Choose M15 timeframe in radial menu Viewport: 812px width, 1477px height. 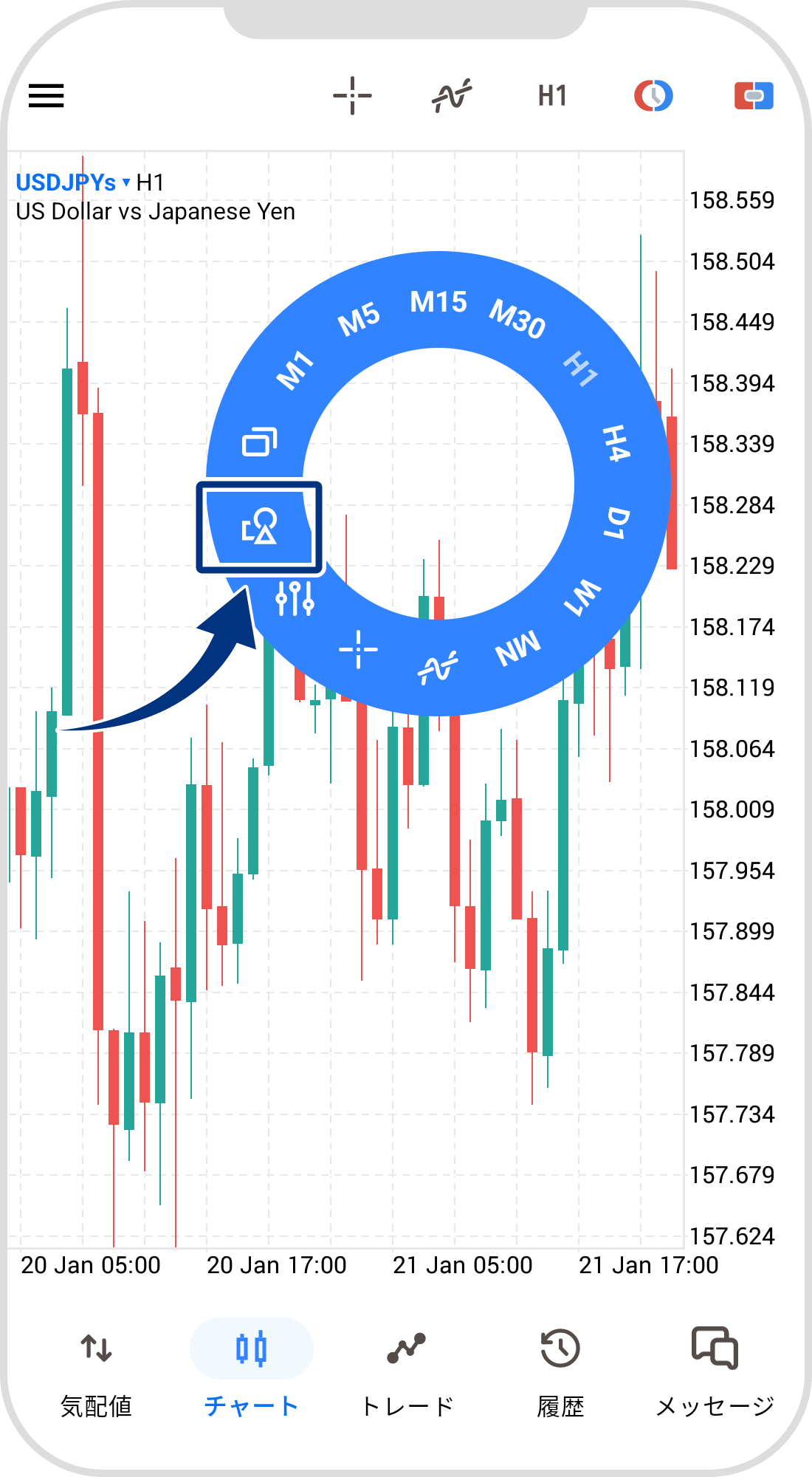(438, 302)
